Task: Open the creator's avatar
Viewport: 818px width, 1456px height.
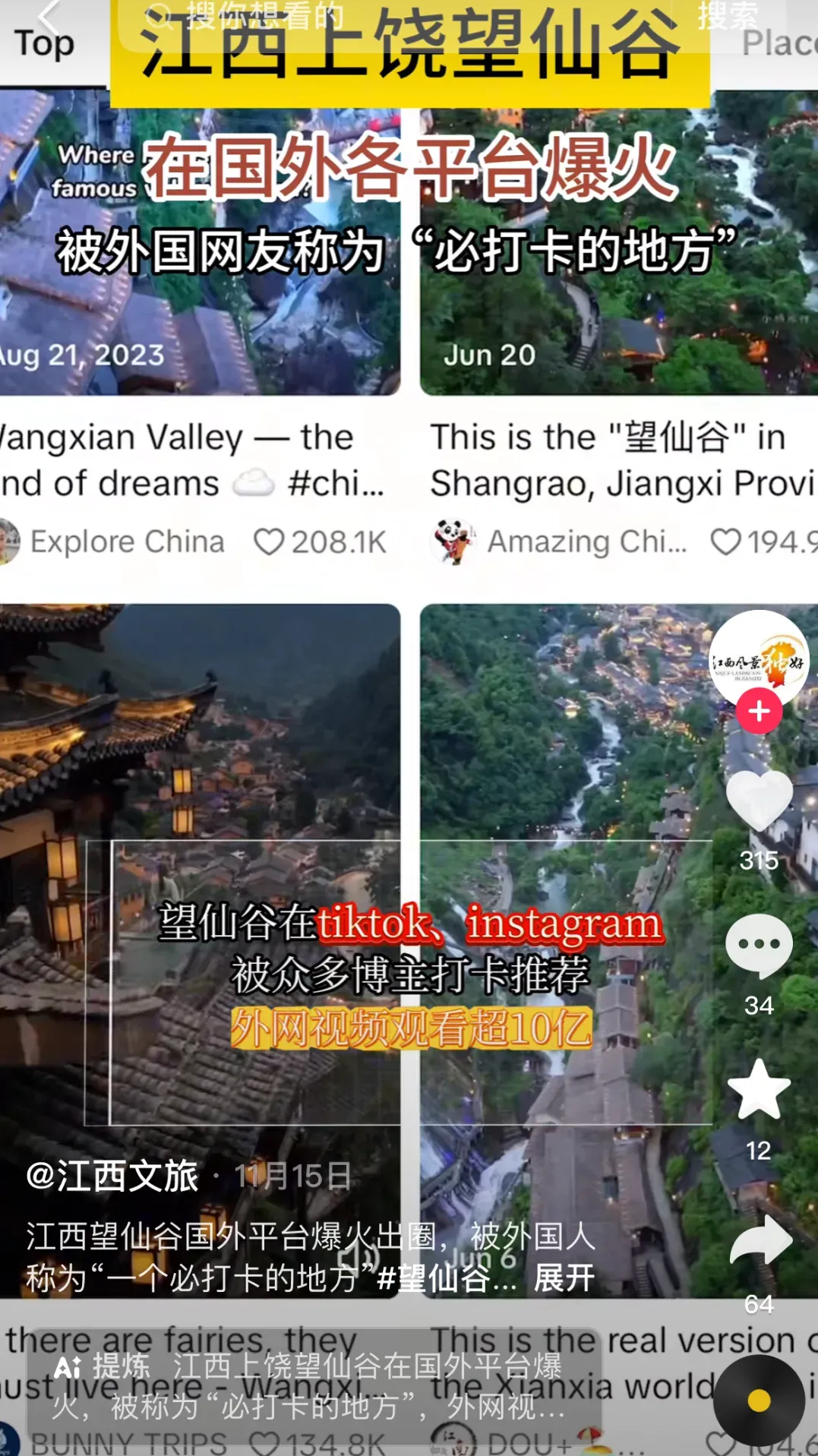Action: tap(759, 659)
